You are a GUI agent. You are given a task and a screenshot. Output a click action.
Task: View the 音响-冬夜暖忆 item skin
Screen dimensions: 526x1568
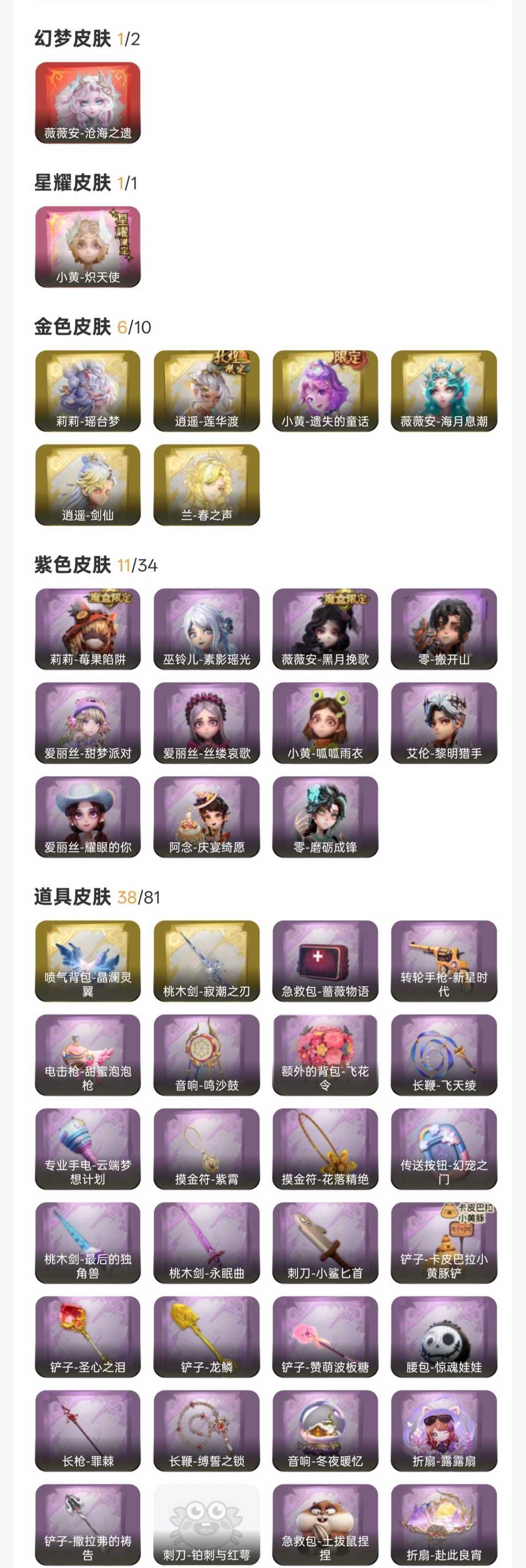tap(325, 1431)
